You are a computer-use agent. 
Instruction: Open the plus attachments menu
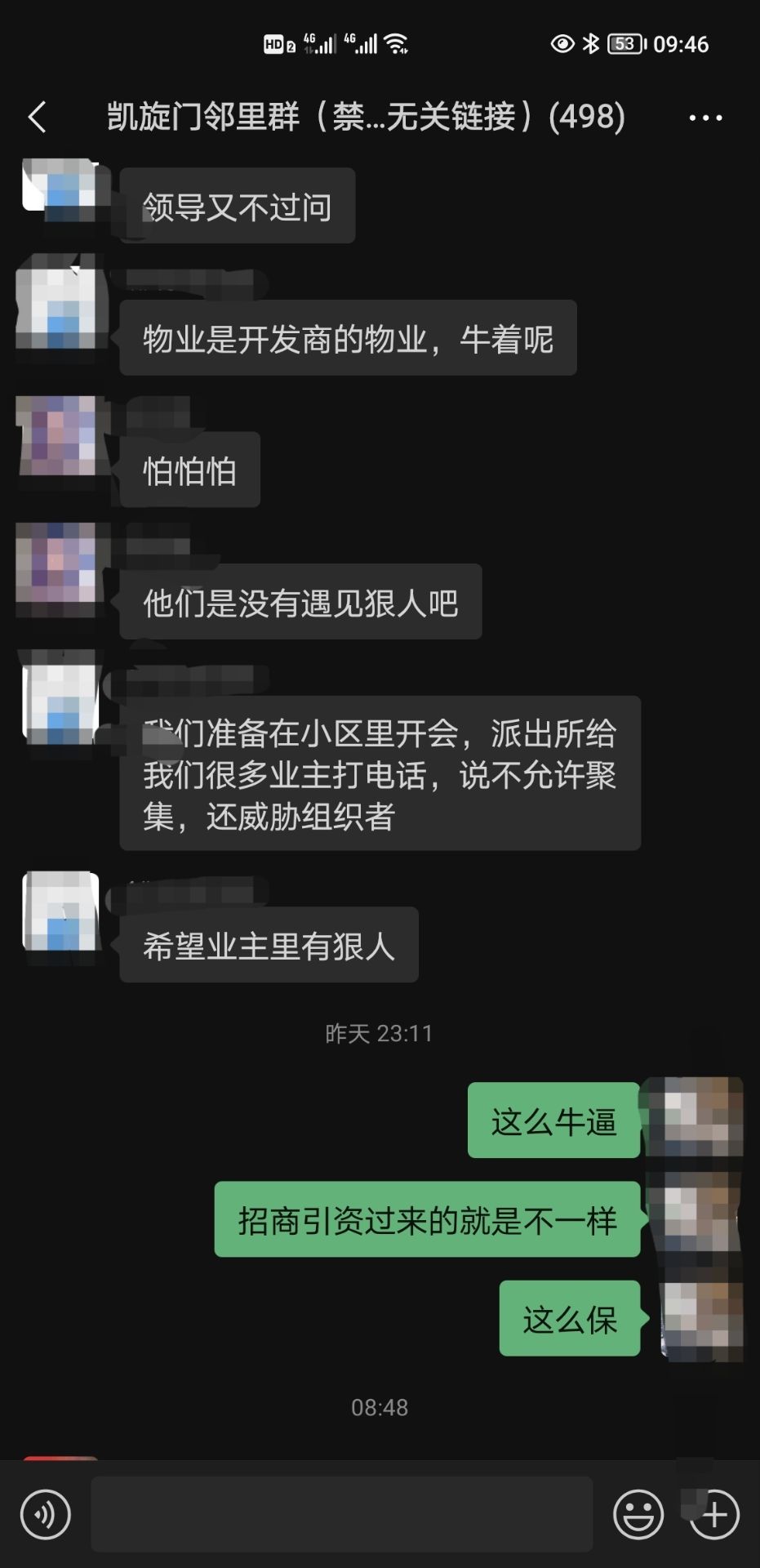(714, 1514)
